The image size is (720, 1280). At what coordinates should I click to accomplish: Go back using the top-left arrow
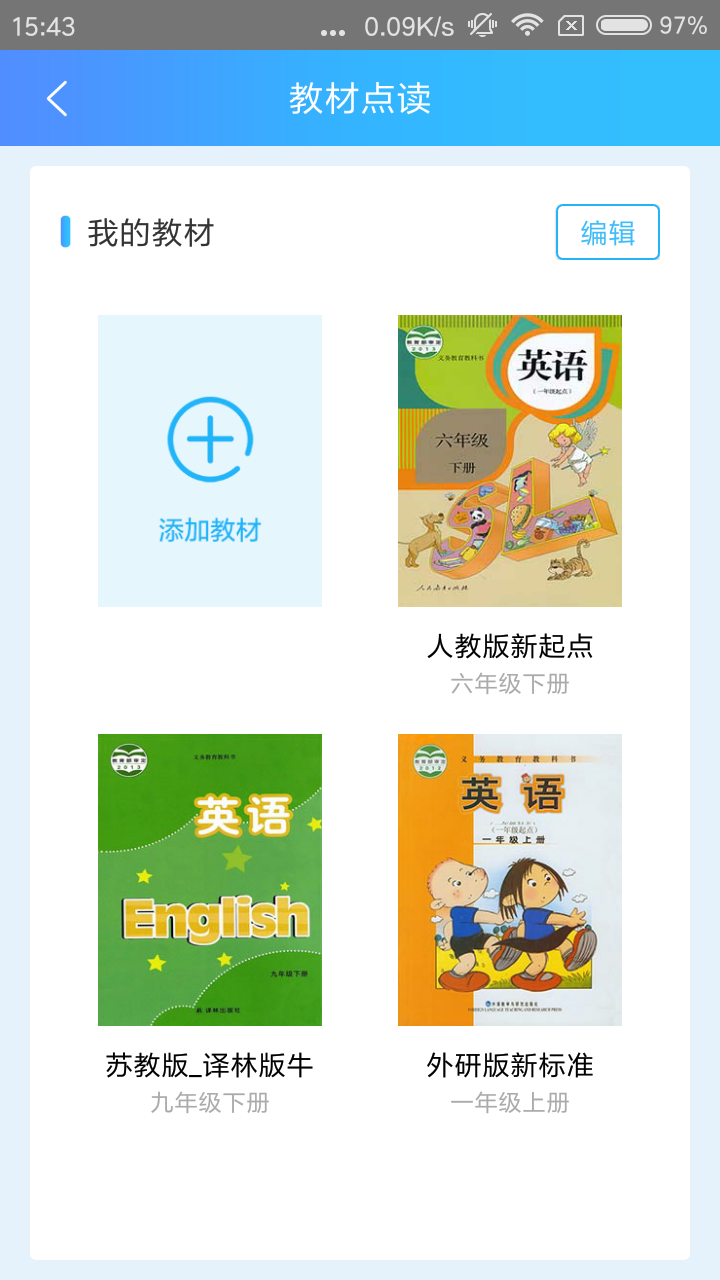[57, 98]
